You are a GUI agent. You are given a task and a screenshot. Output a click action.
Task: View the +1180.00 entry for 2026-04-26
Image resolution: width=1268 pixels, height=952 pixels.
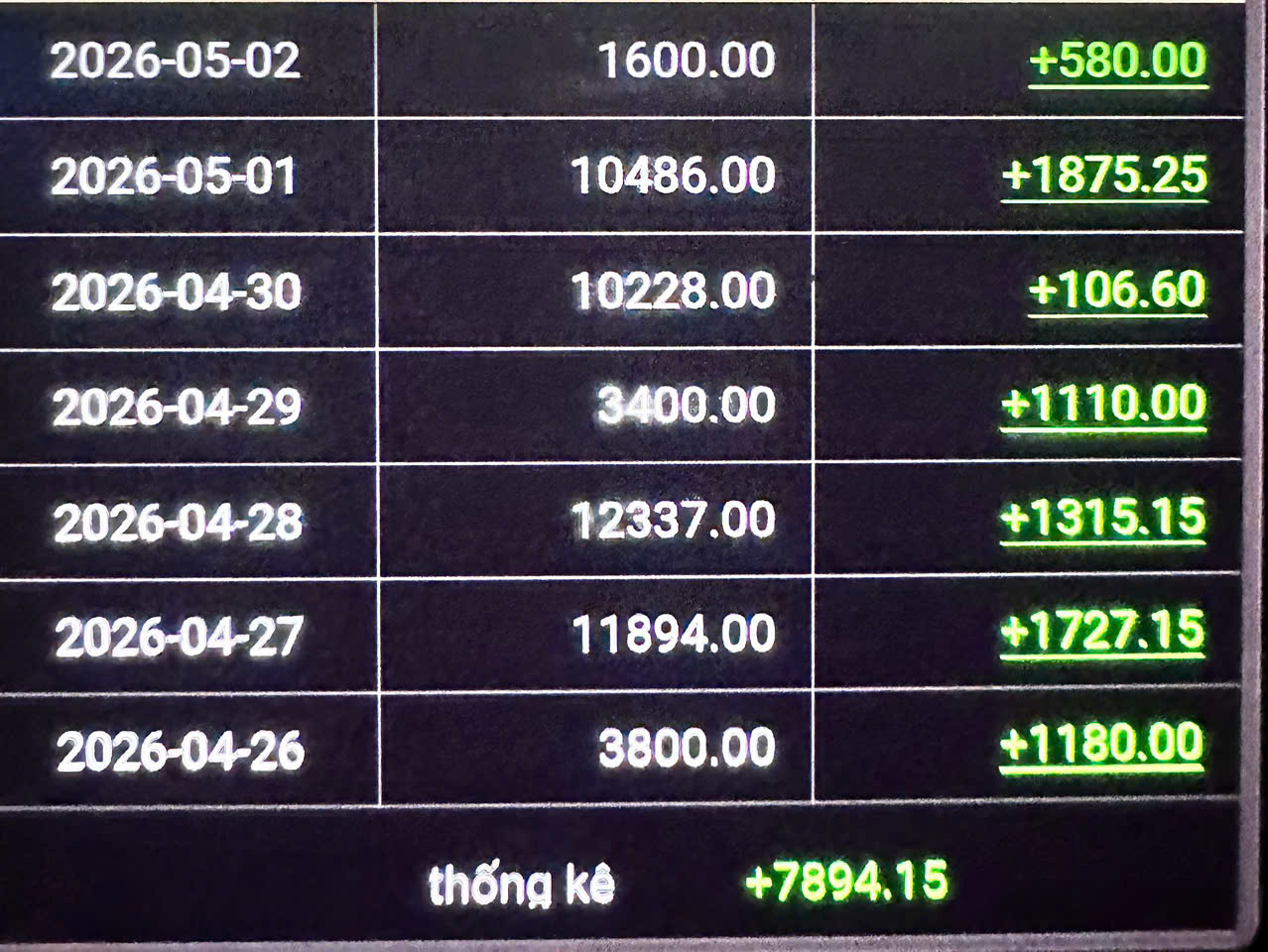(1100, 745)
